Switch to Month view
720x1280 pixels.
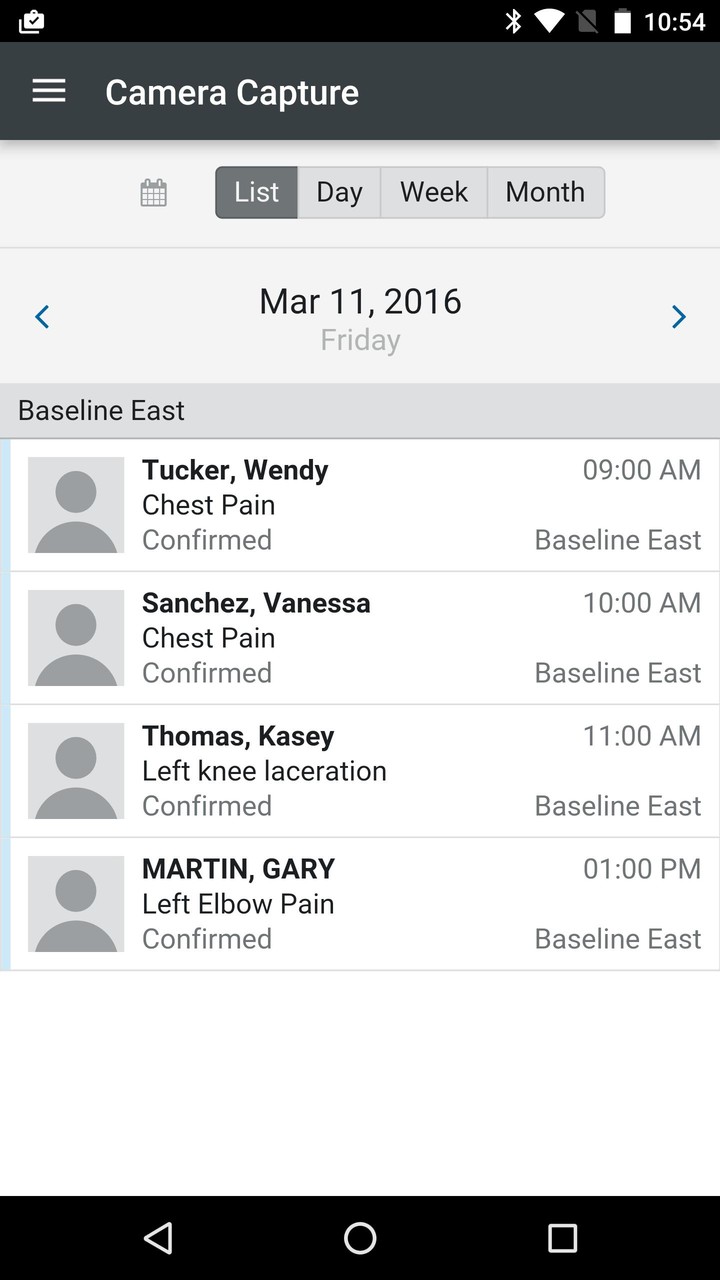[545, 192]
